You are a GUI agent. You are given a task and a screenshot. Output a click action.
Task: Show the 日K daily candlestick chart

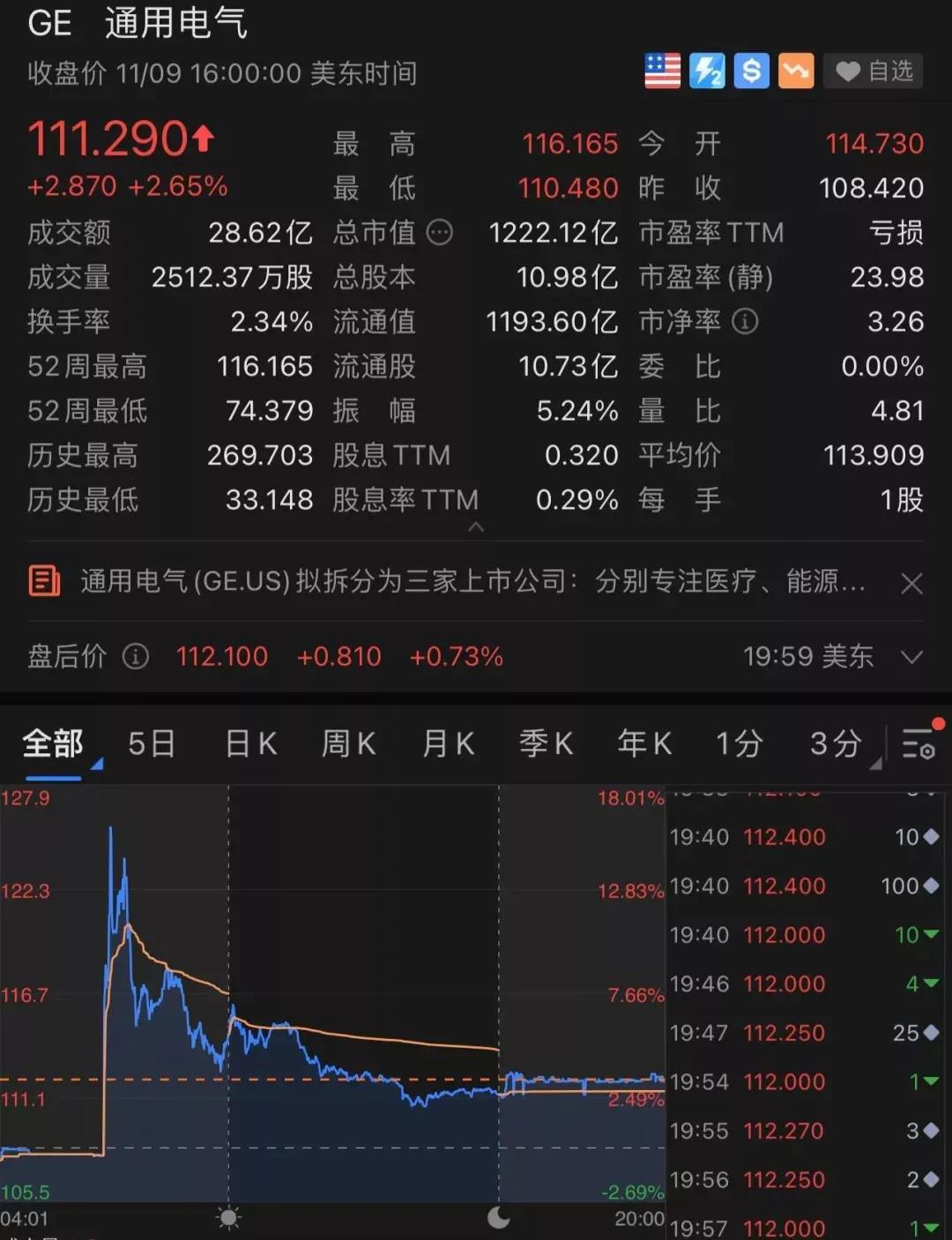(251, 743)
